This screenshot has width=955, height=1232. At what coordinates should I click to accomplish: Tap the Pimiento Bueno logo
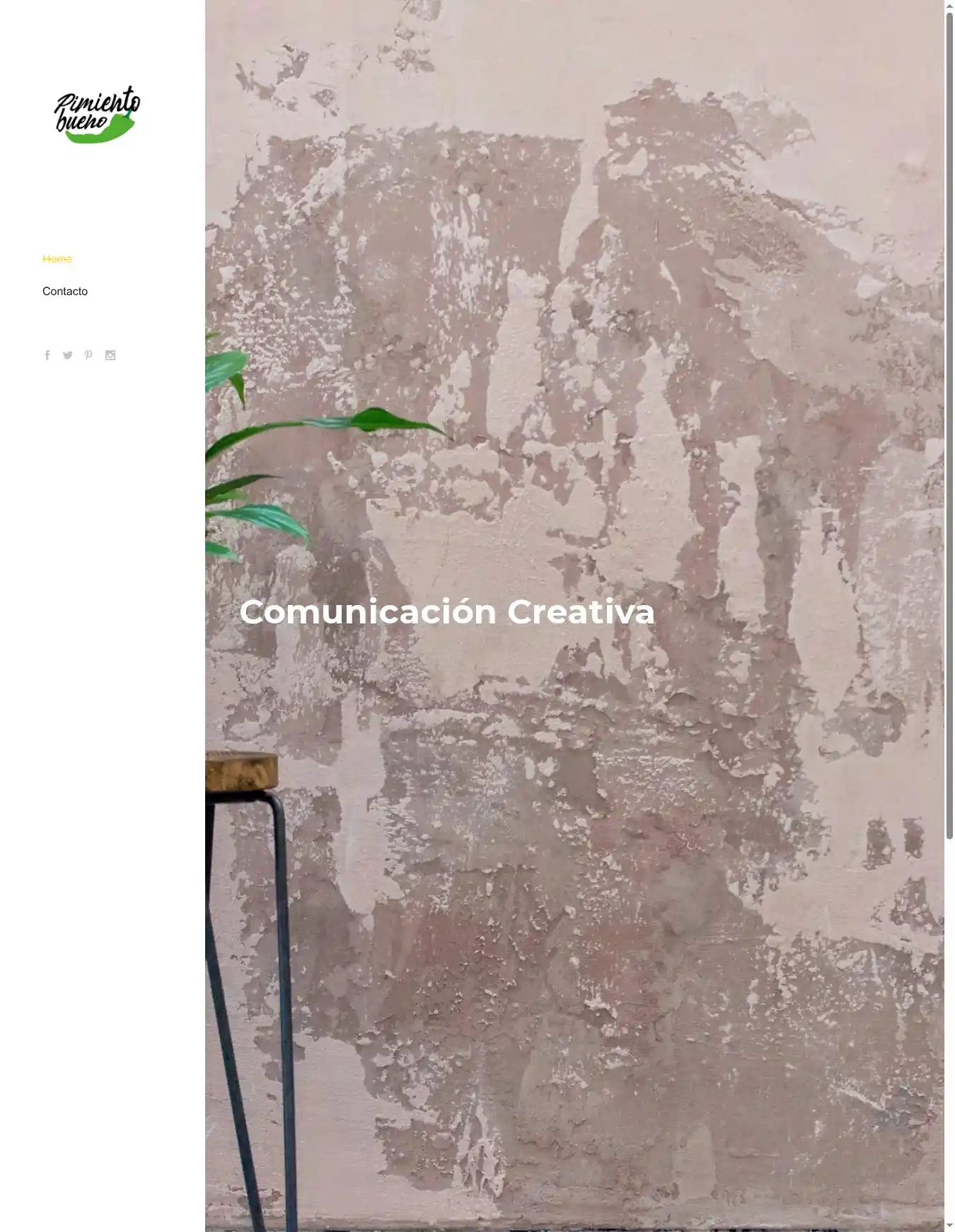point(97,115)
